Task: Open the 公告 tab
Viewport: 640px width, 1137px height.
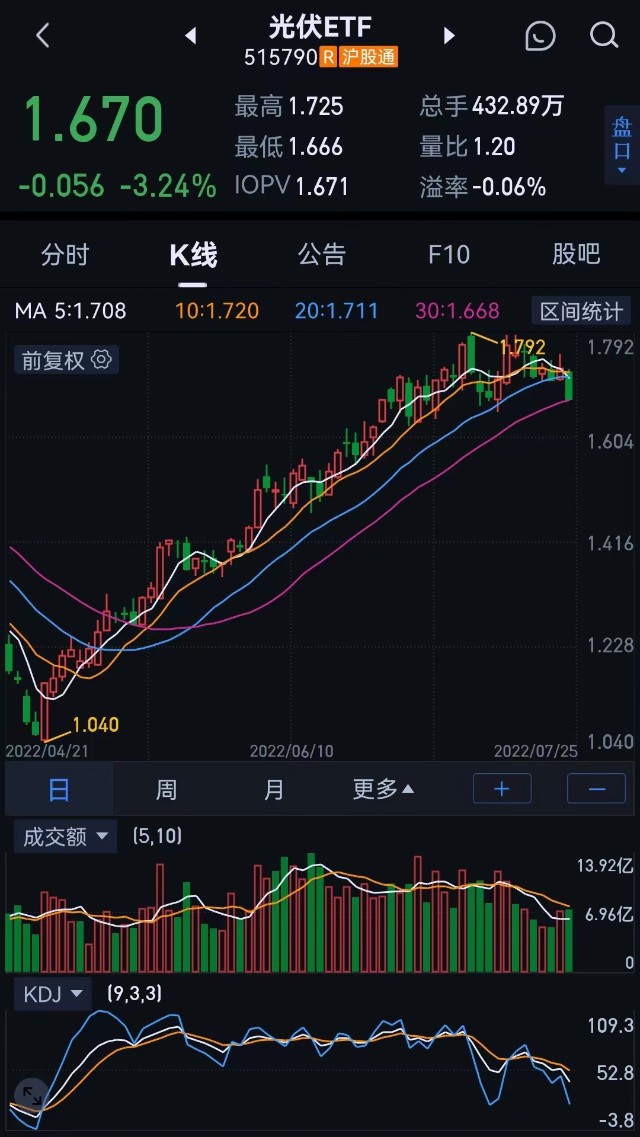Action: coord(321,255)
